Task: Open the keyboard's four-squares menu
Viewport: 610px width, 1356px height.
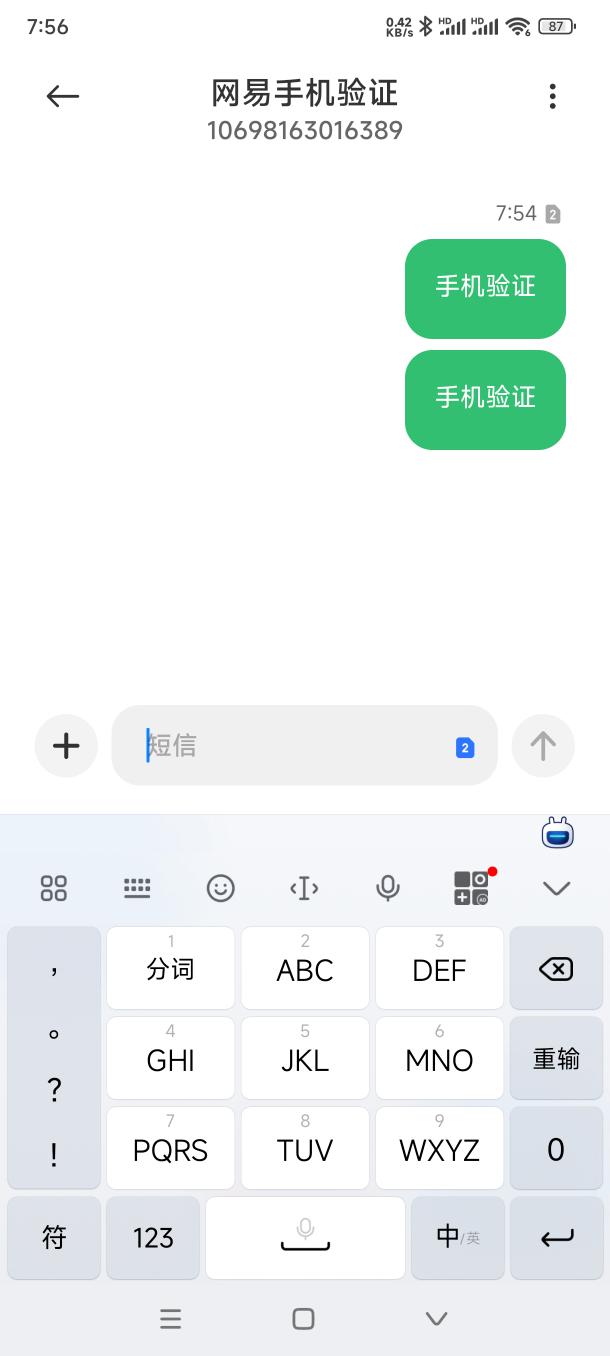Action: coord(54,888)
